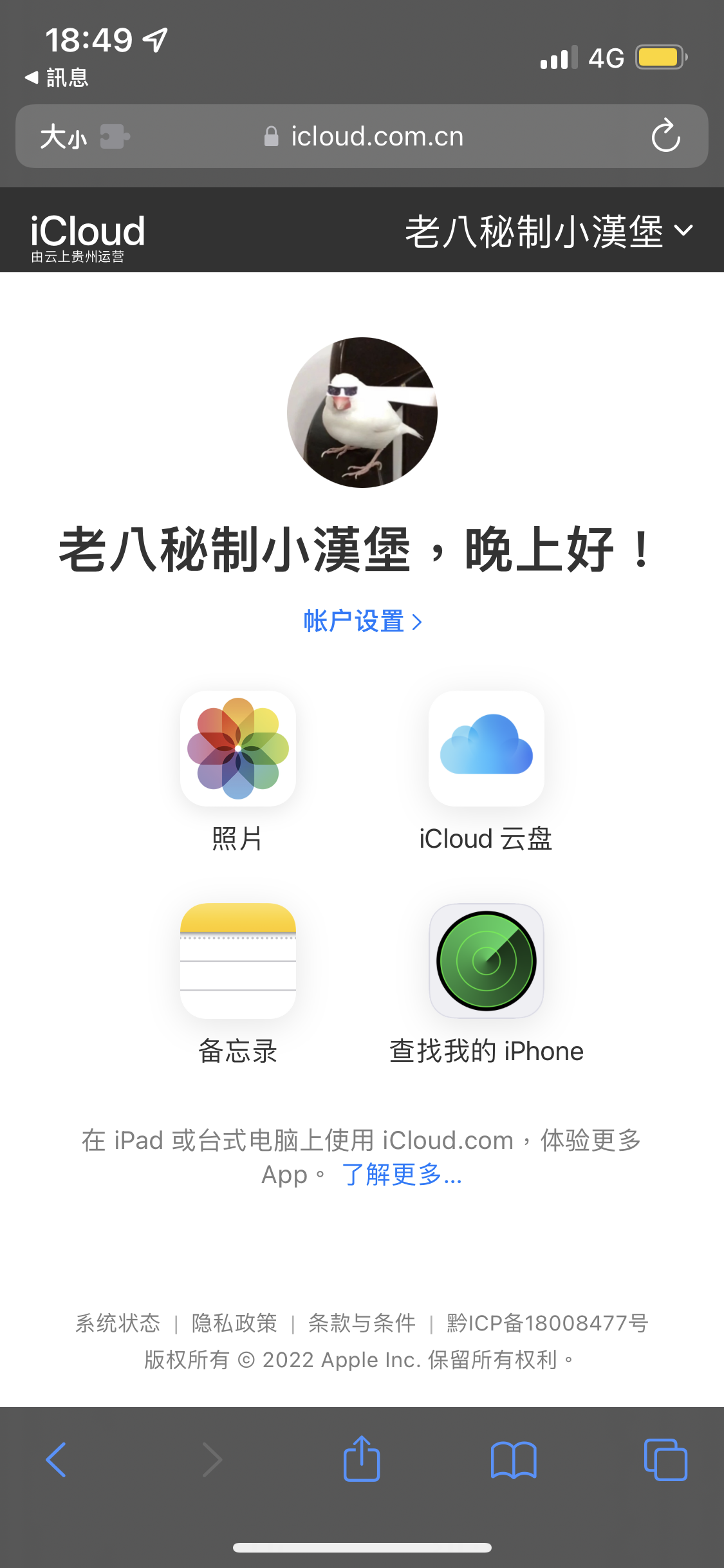This screenshot has height=1568, width=724.
Task: Open iCloud 云盘 (Drive)
Action: click(x=486, y=749)
